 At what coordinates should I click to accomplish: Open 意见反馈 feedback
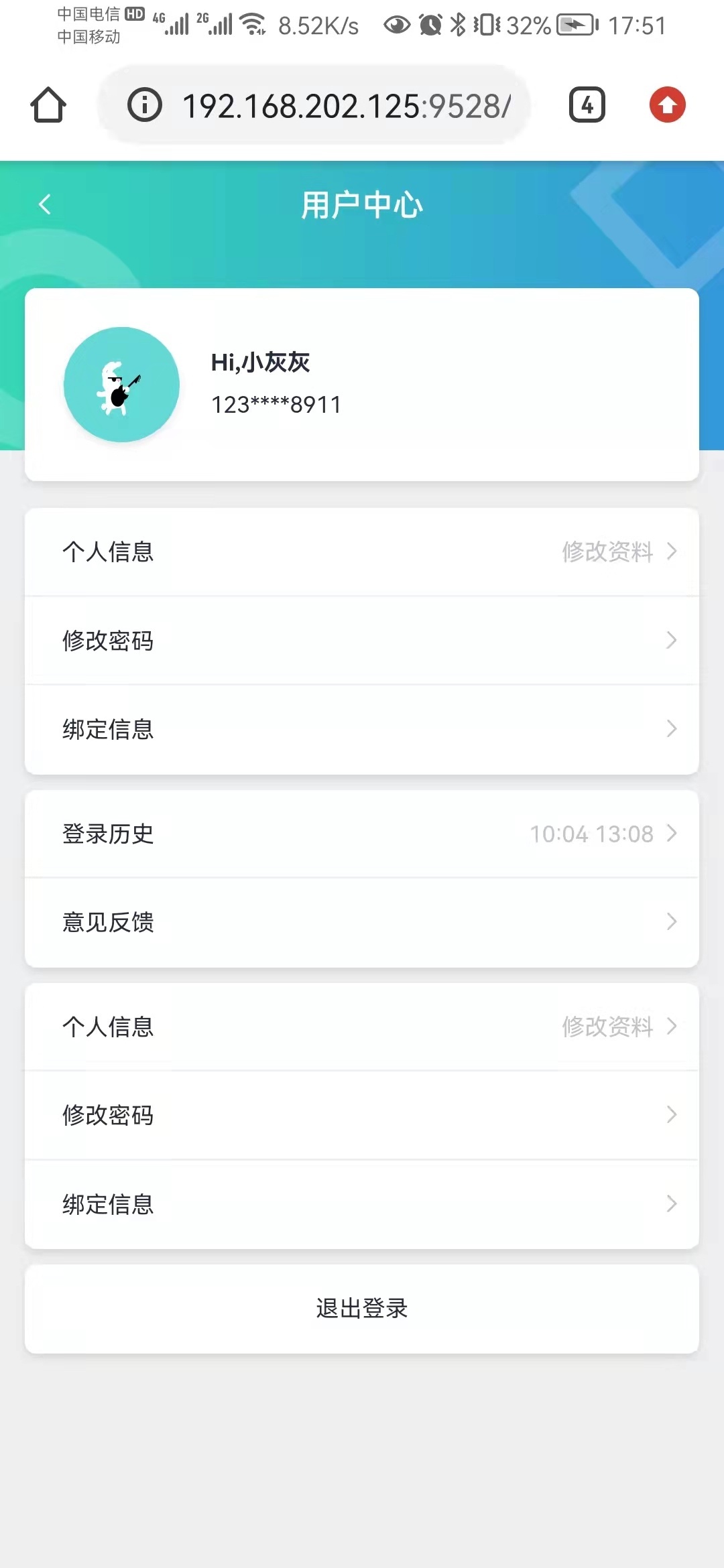point(362,922)
